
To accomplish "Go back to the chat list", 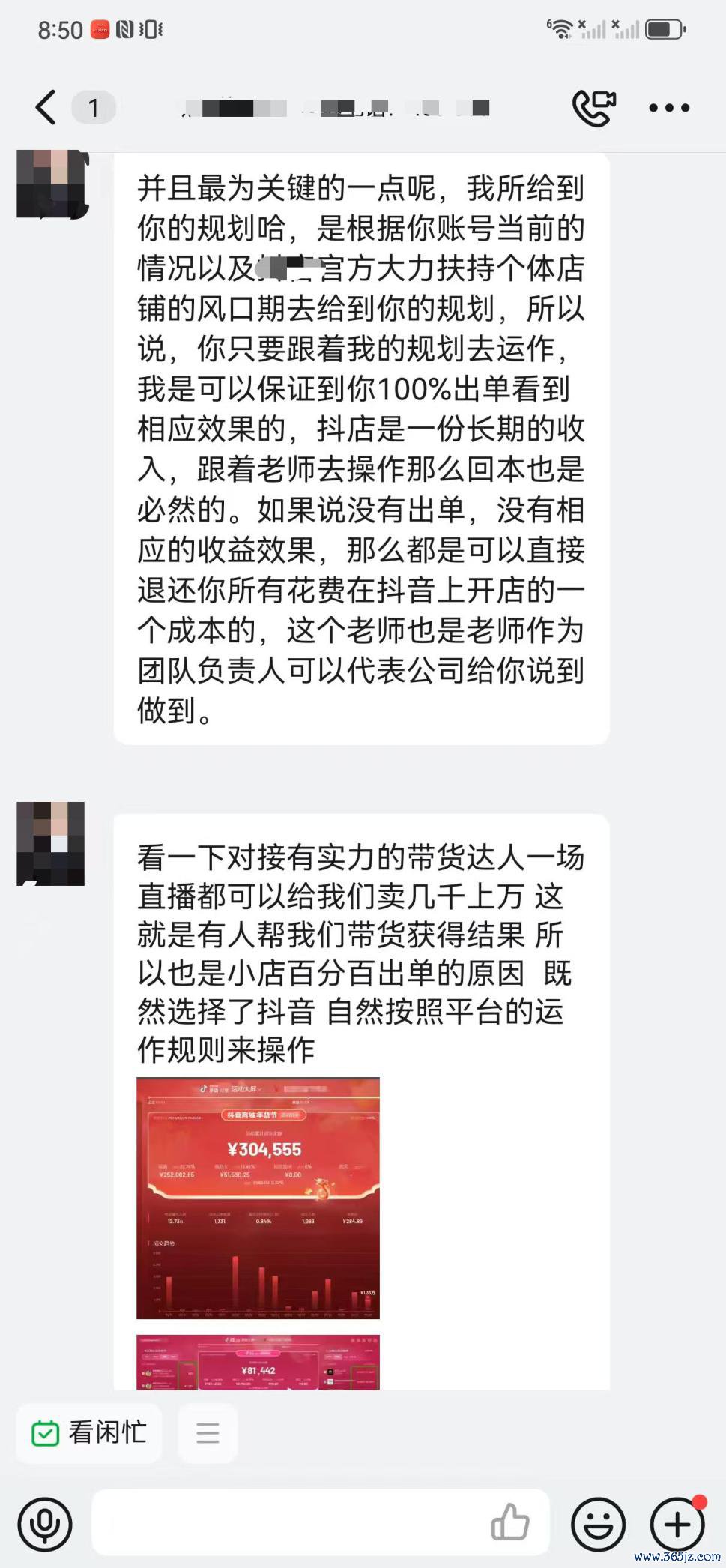I will [46, 107].
